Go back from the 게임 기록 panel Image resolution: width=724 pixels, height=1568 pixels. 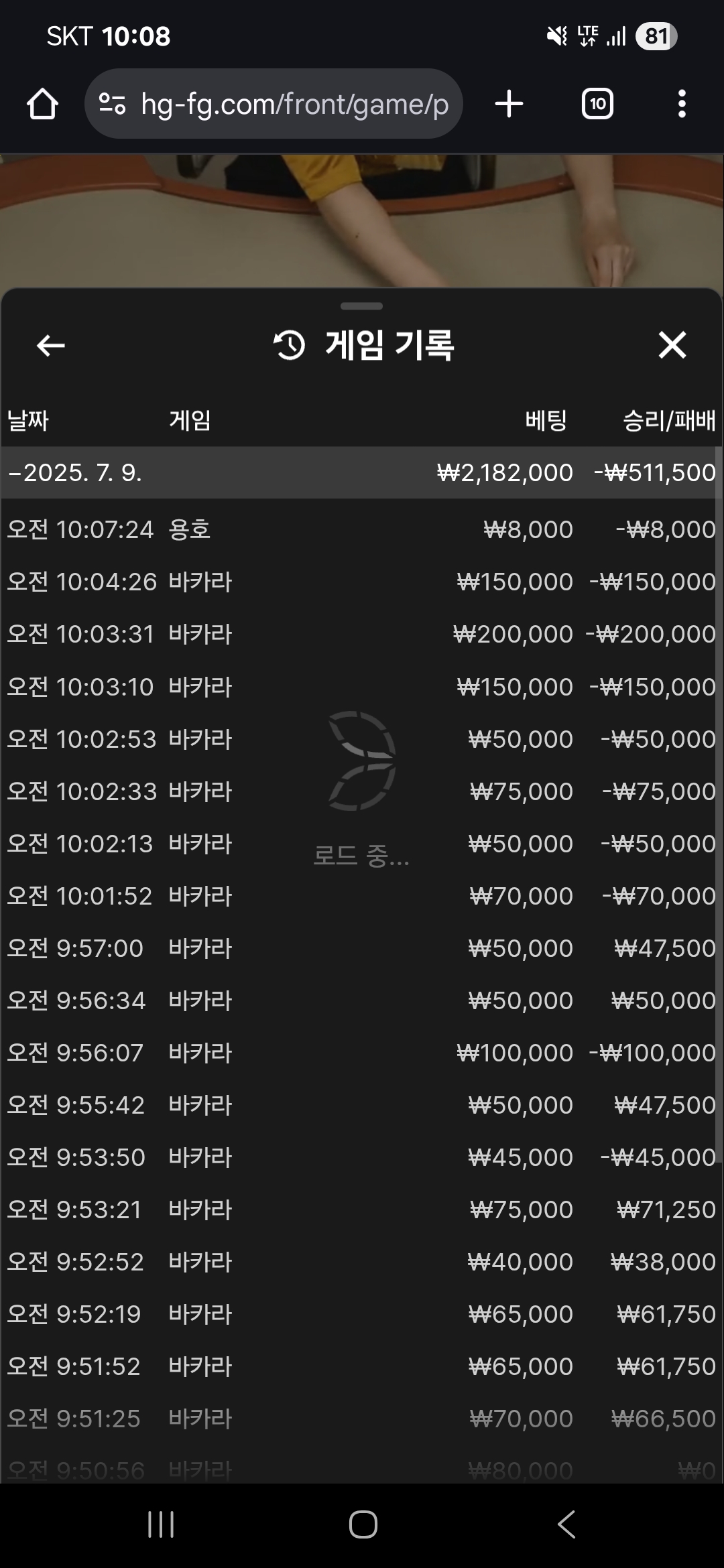coord(50,346)
